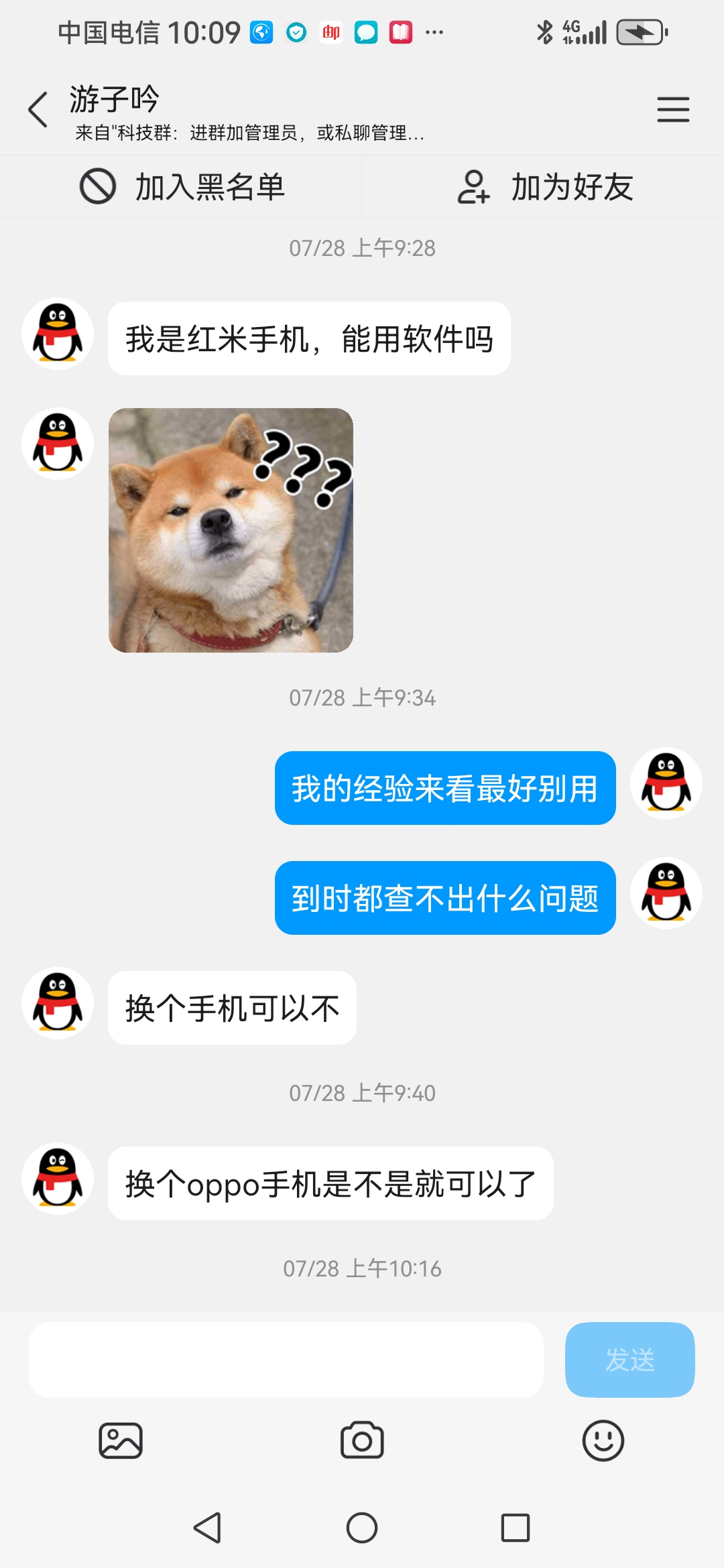The height and width of the screenshot is (1568, 724).
Task: Tap the message input field
Action: pyautogui.click(x=288, y=1360)
